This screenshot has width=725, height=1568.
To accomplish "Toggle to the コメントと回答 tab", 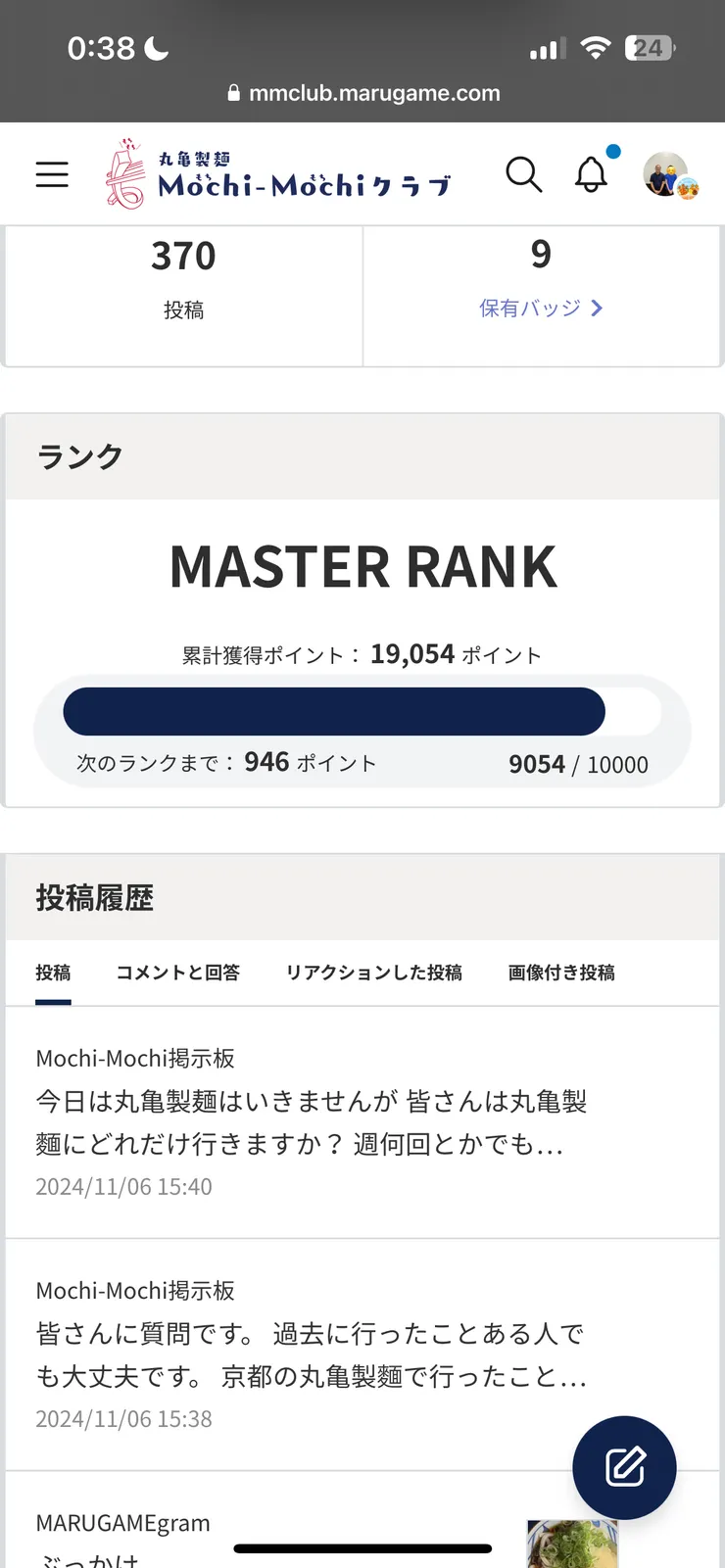I will [x=177, y=973].
